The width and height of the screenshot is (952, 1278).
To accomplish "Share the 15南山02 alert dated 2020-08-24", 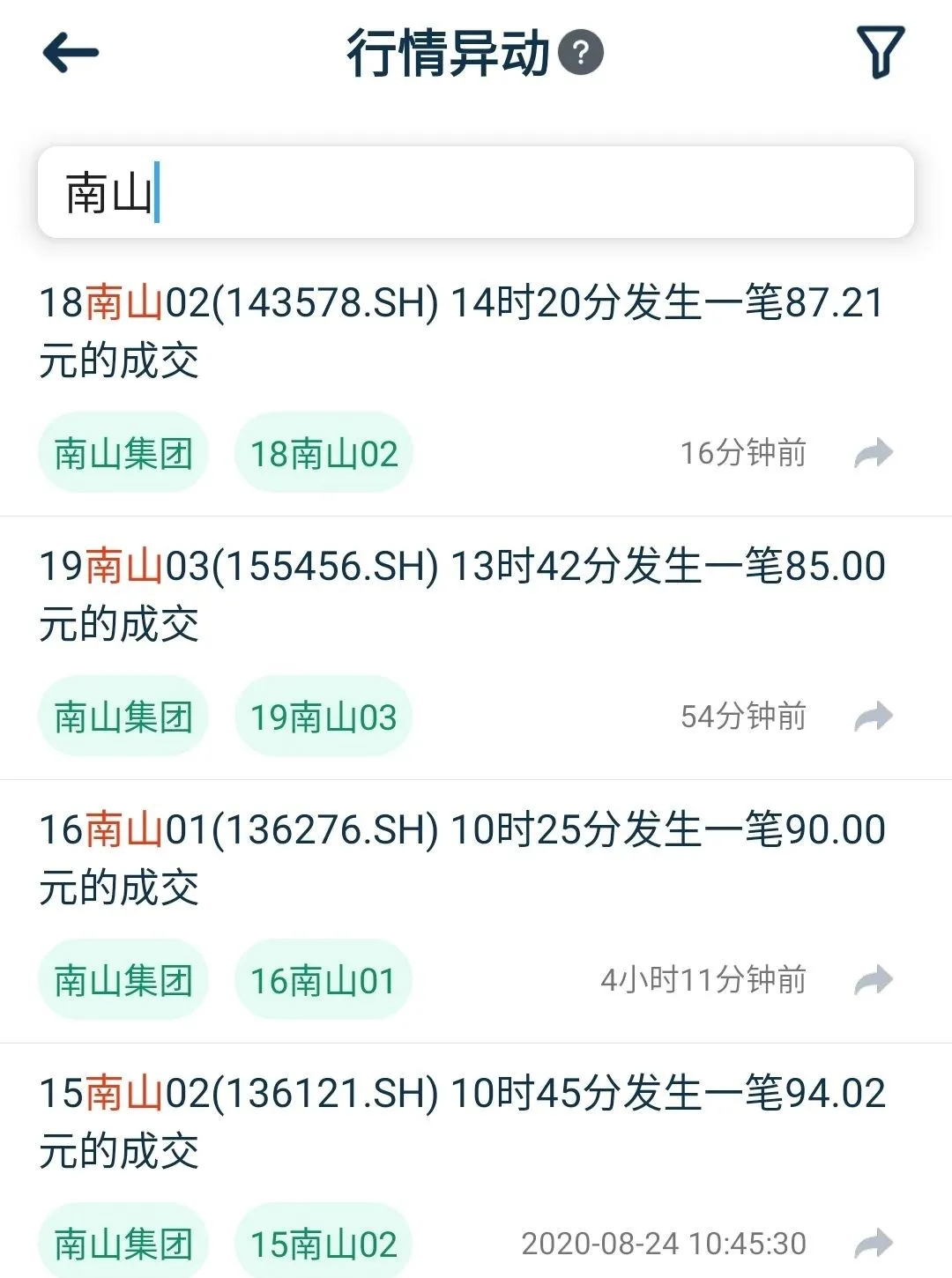I will pyautogui.click(x=874, y=1244).
